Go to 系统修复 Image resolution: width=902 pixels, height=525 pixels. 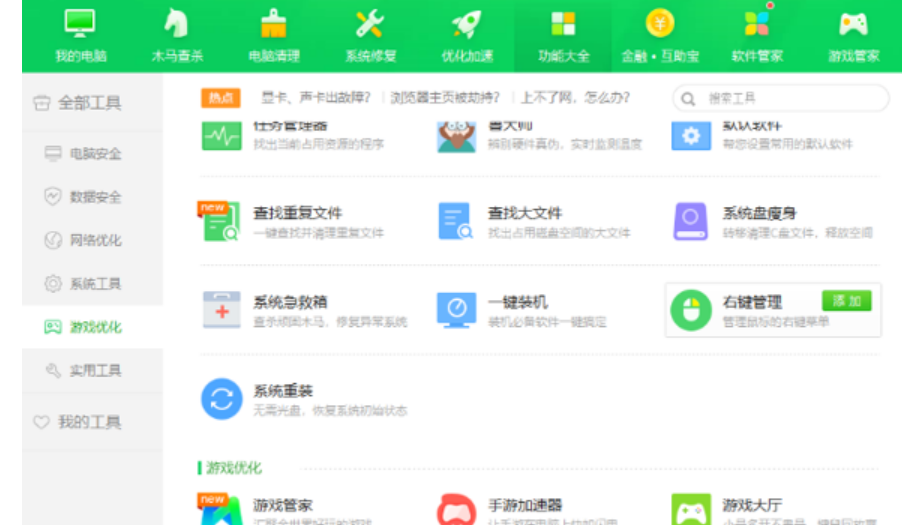pyautogui.click(x=370, y=36)
